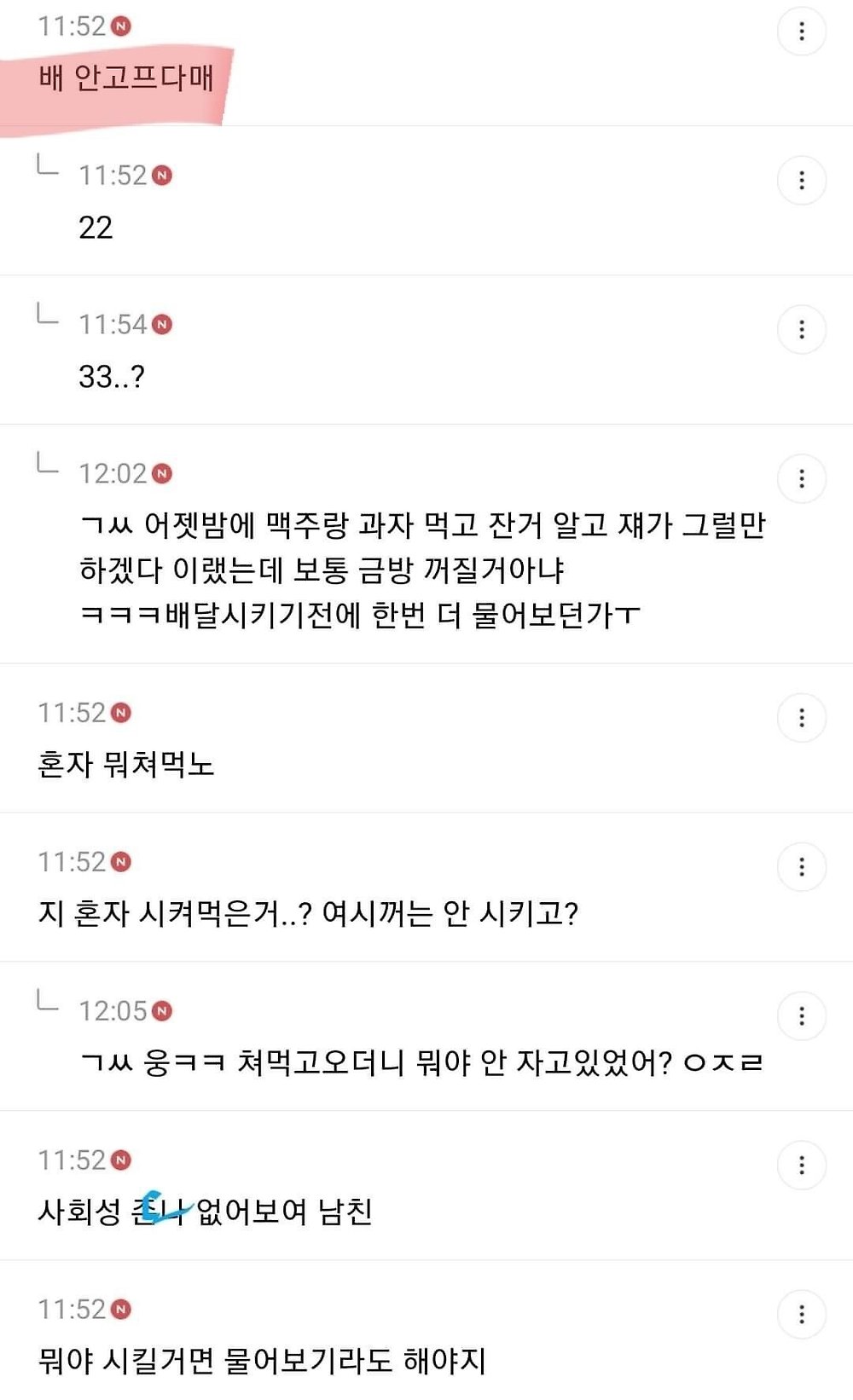Open more menu on the 12:02 reply
Viewport: 853px width, 1400px height.
801,479
